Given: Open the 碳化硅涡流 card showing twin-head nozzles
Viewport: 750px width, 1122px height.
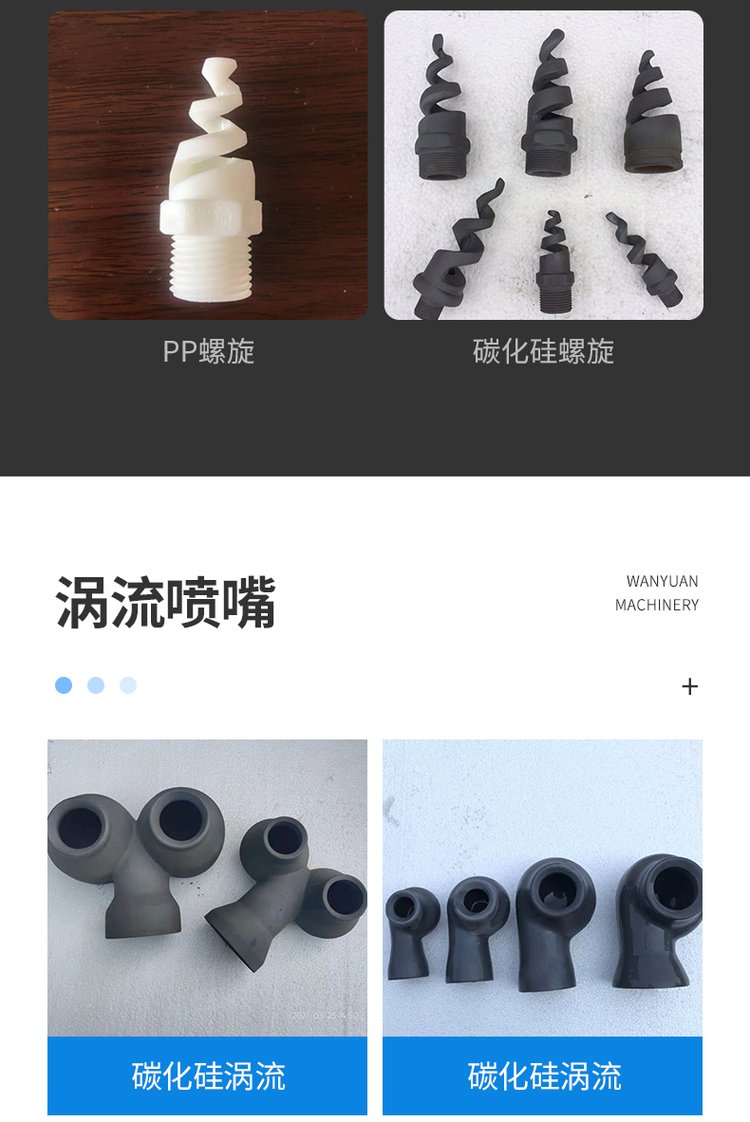Looking at the screenshot, I should [x=208, y=927].
